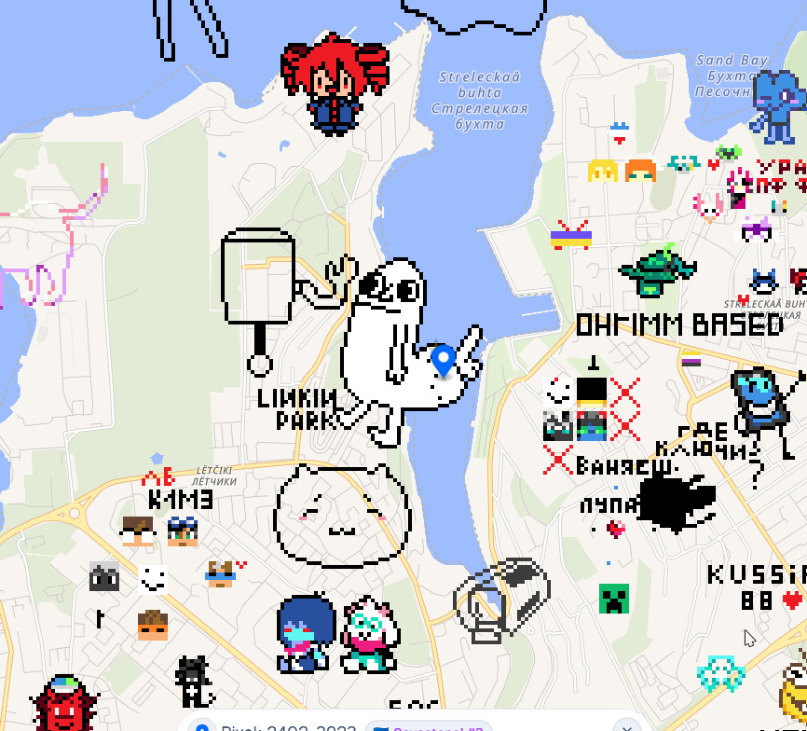The width and height of the screenshot is (807, 731).
Task: Close the pixel info panel
Action: click(626, 727)
